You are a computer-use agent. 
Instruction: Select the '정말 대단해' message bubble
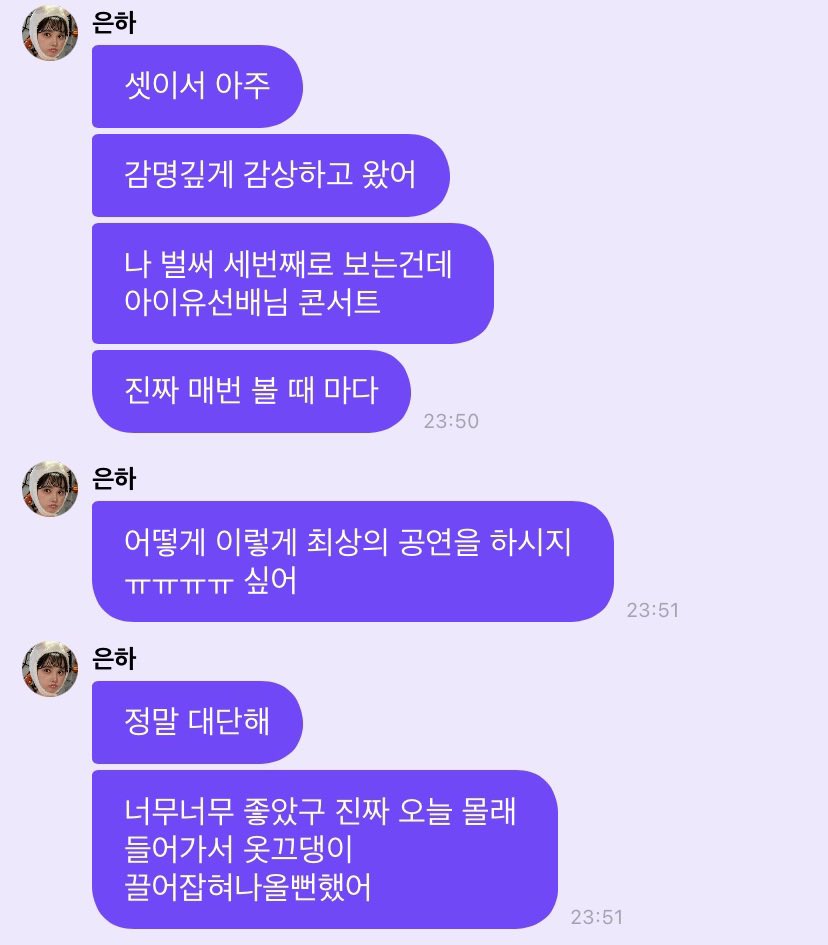pos(196,722)
